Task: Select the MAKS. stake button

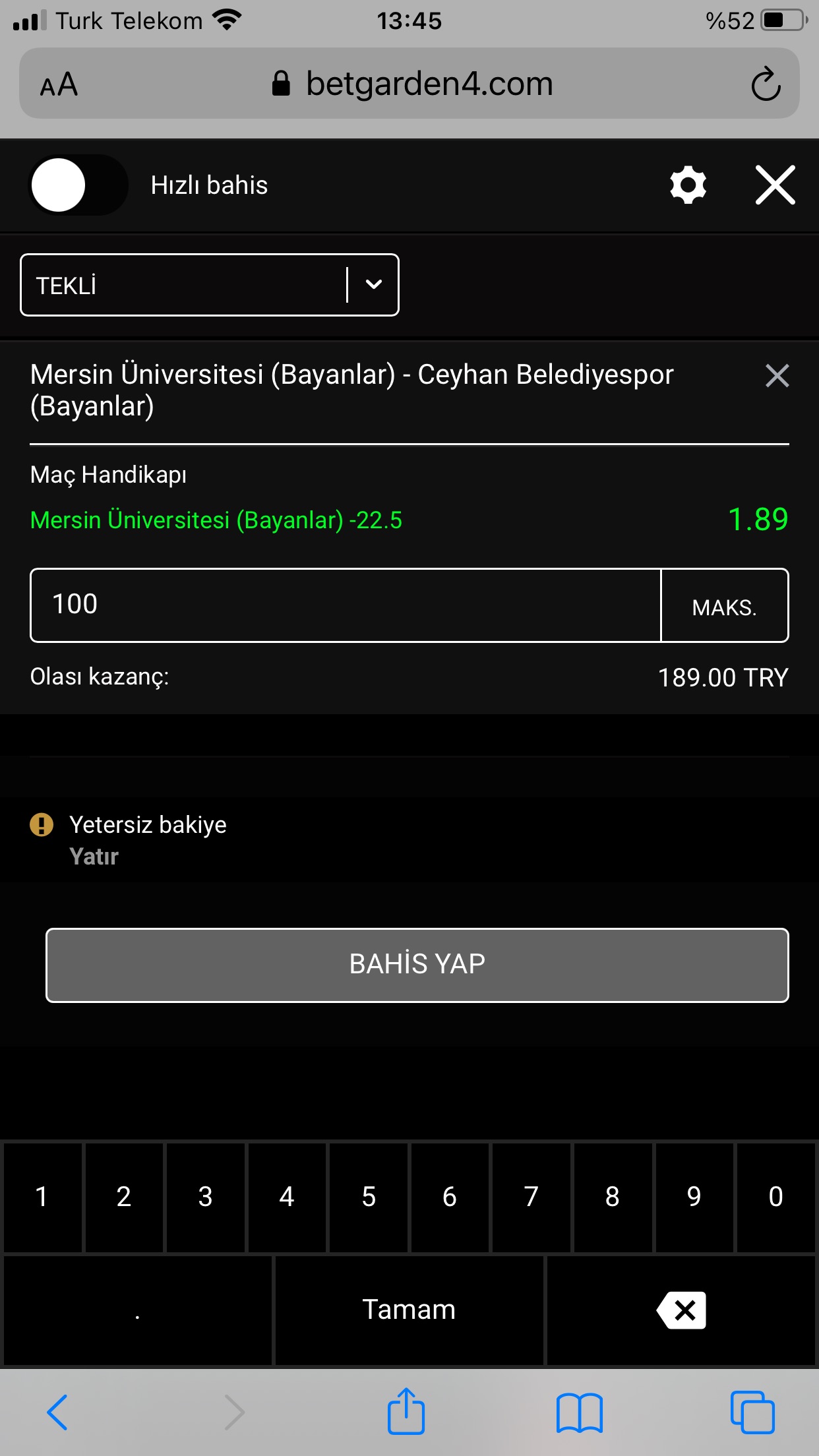Action: click(x=724, y=606)
